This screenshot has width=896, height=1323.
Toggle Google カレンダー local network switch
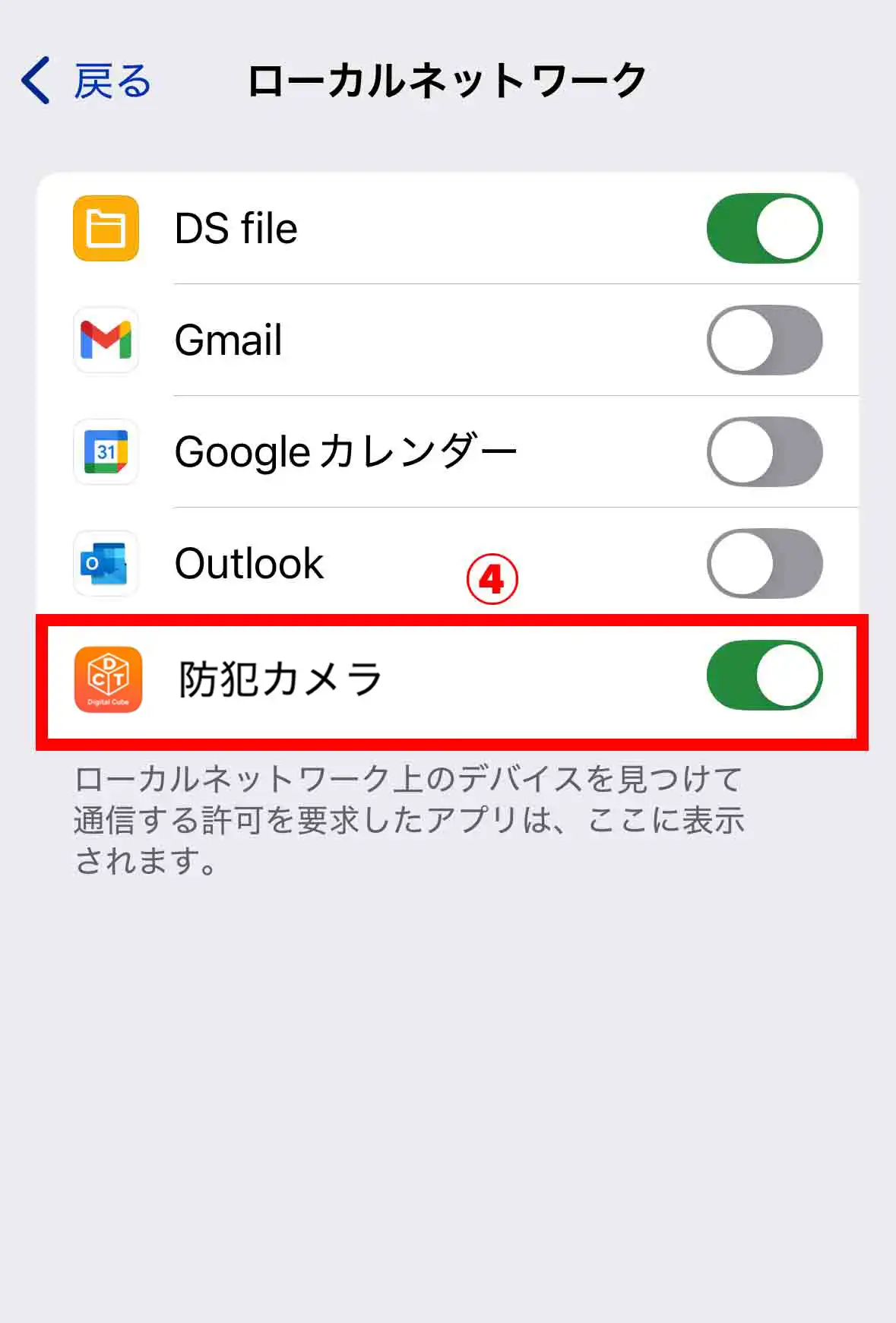764,451
